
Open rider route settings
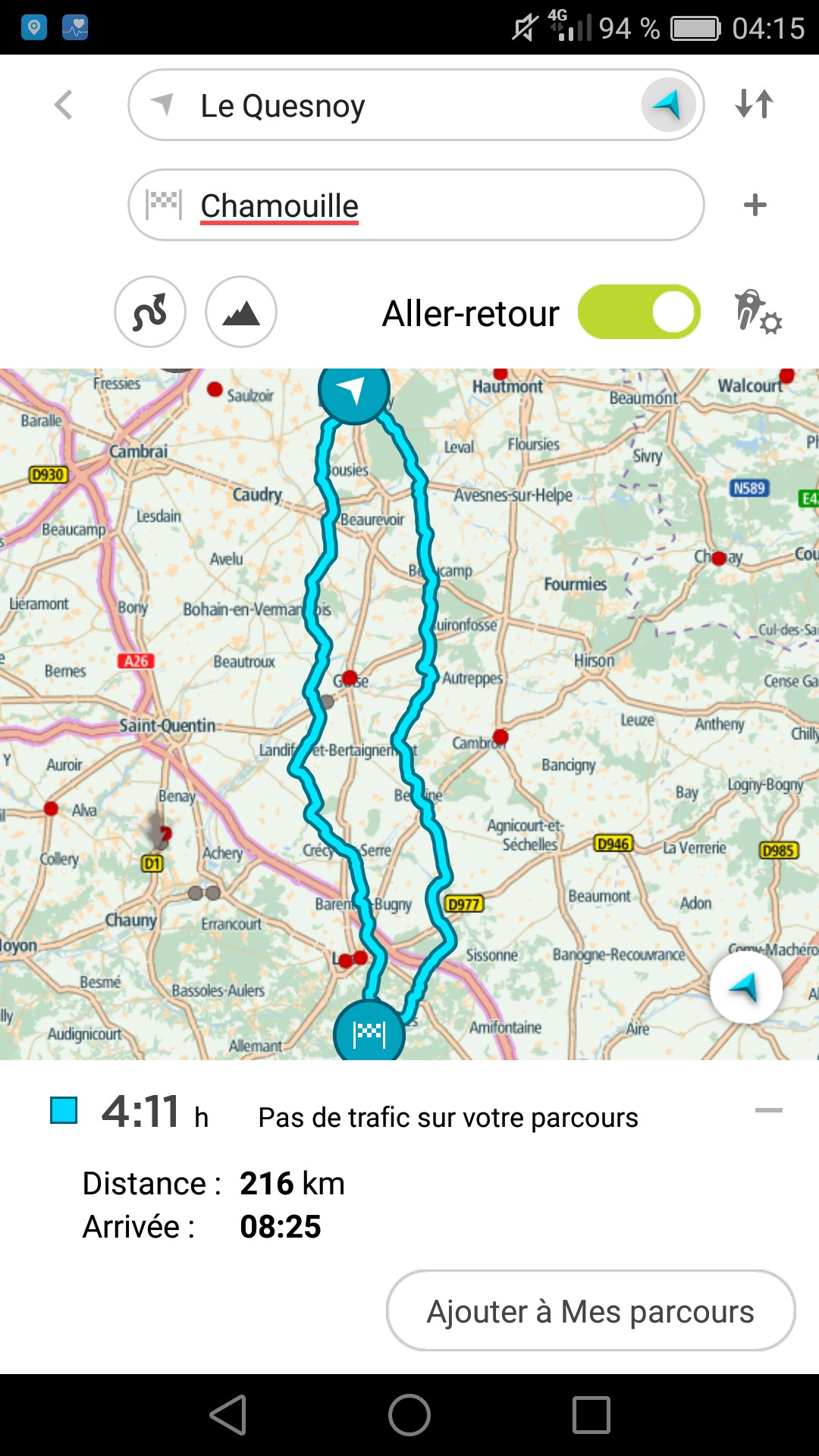pyautogui.click(x=758, y=312)
